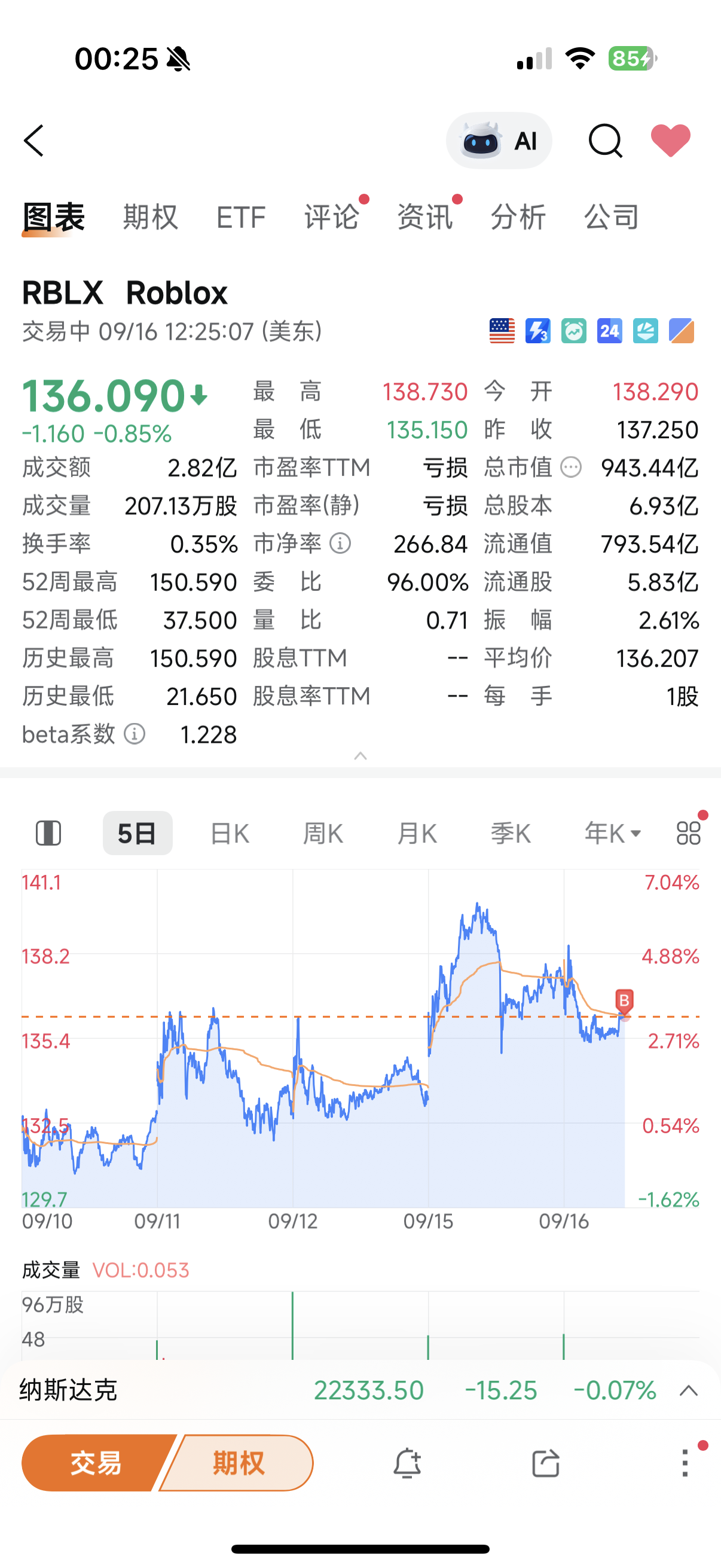The image size is (721, 1568).
Task: Toggle the heart watchlist icon
Action: coord(671,141)
